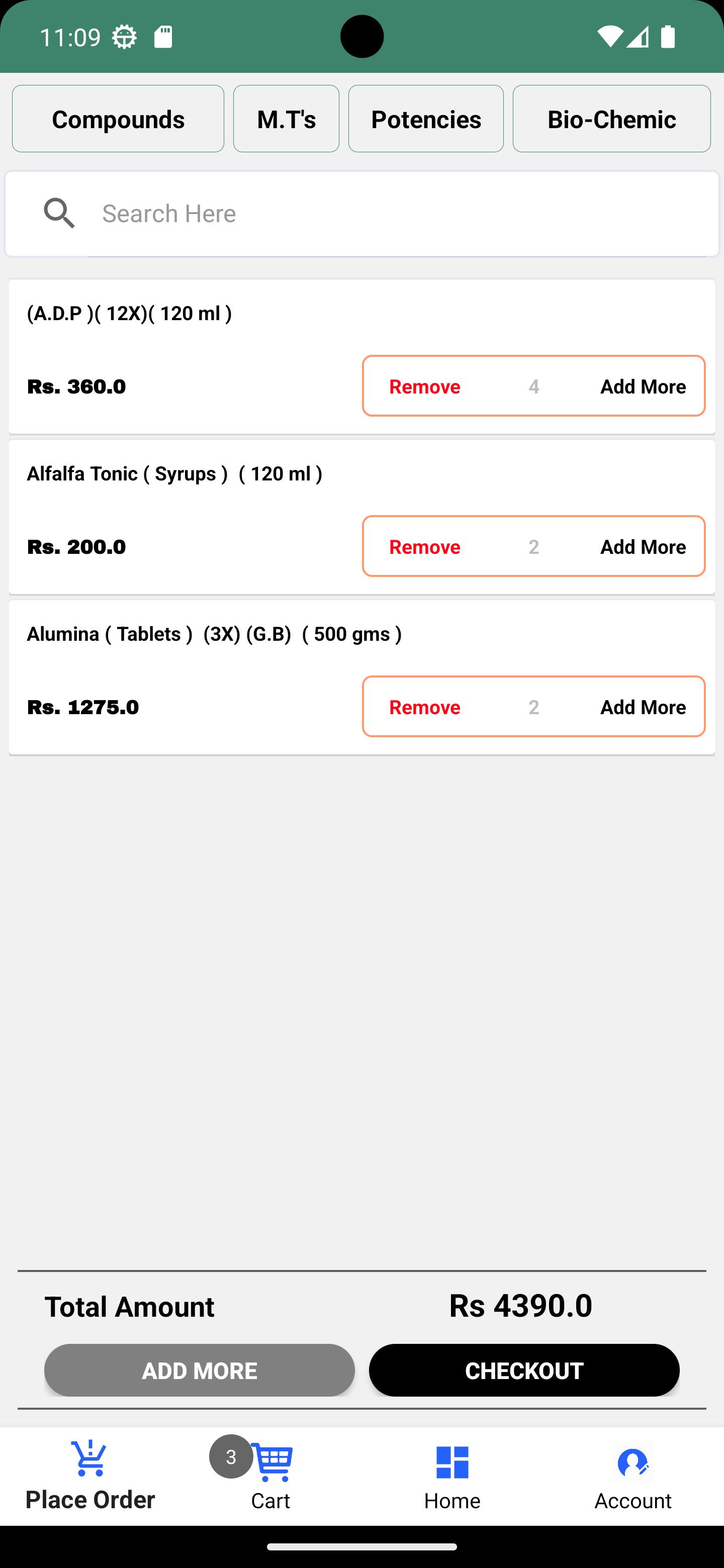
Task: Remove one Alfalfa Tonic syrup
Action: coord(424,547)
